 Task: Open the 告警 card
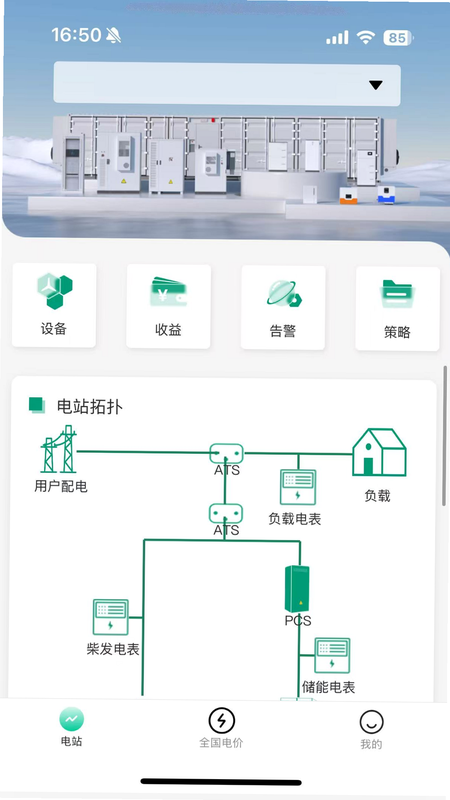pos(283,308)
